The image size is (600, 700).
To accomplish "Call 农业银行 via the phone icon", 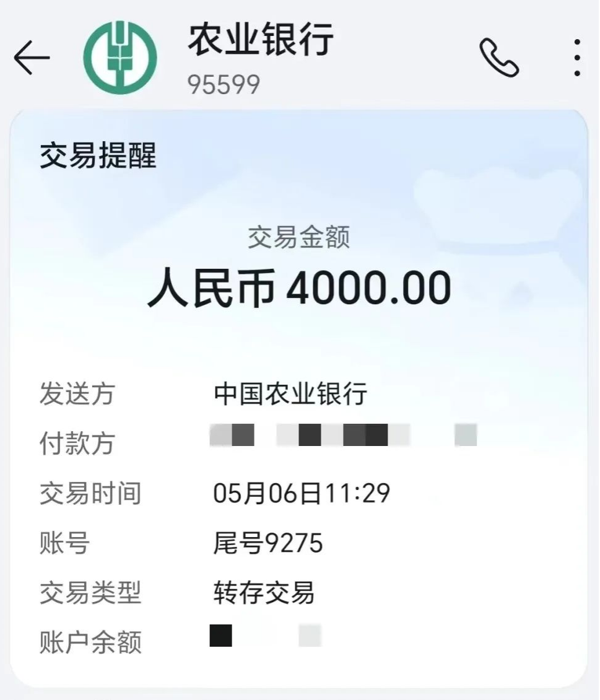I will [x=499, y=58].
